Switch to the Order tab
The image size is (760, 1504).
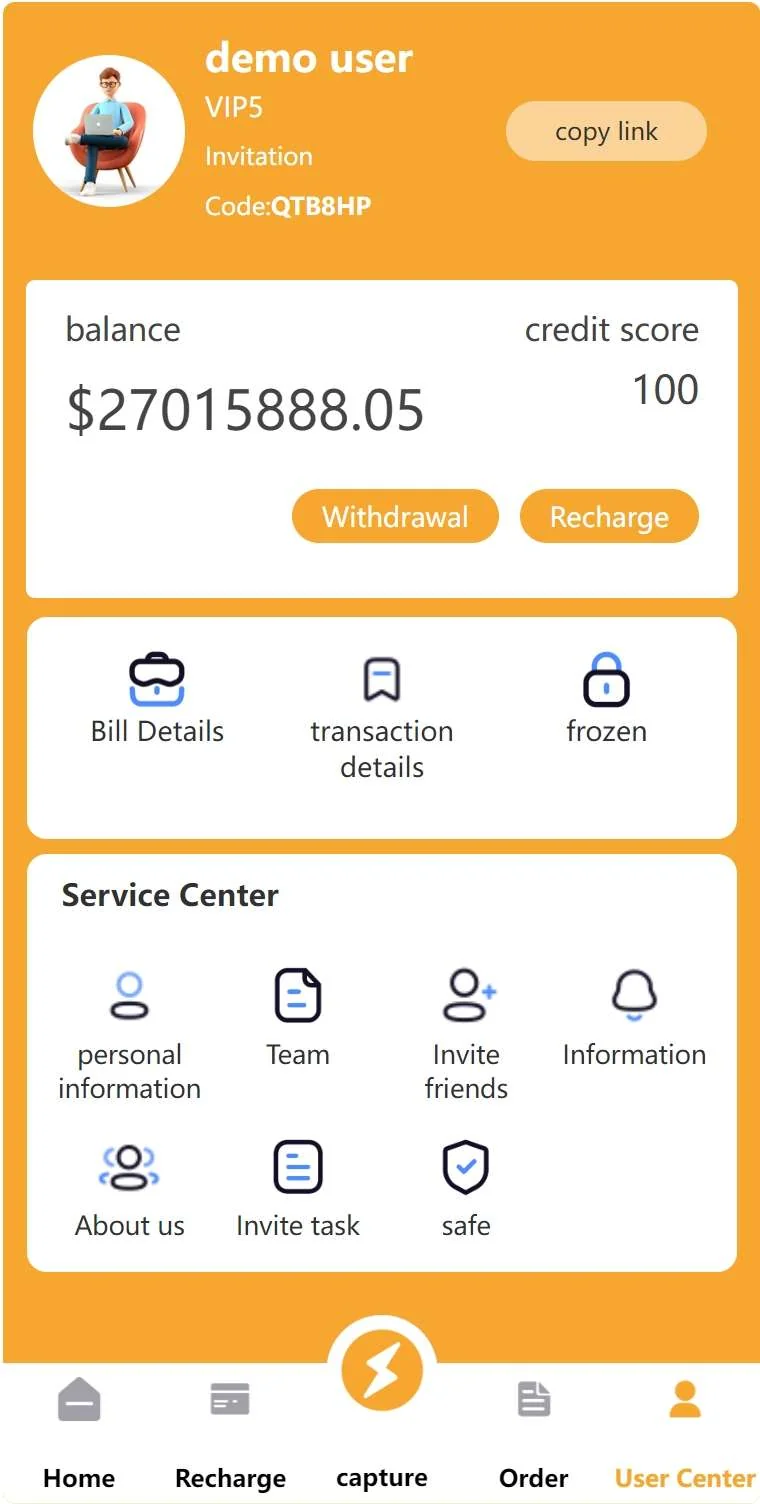[x=534, y=1432]
